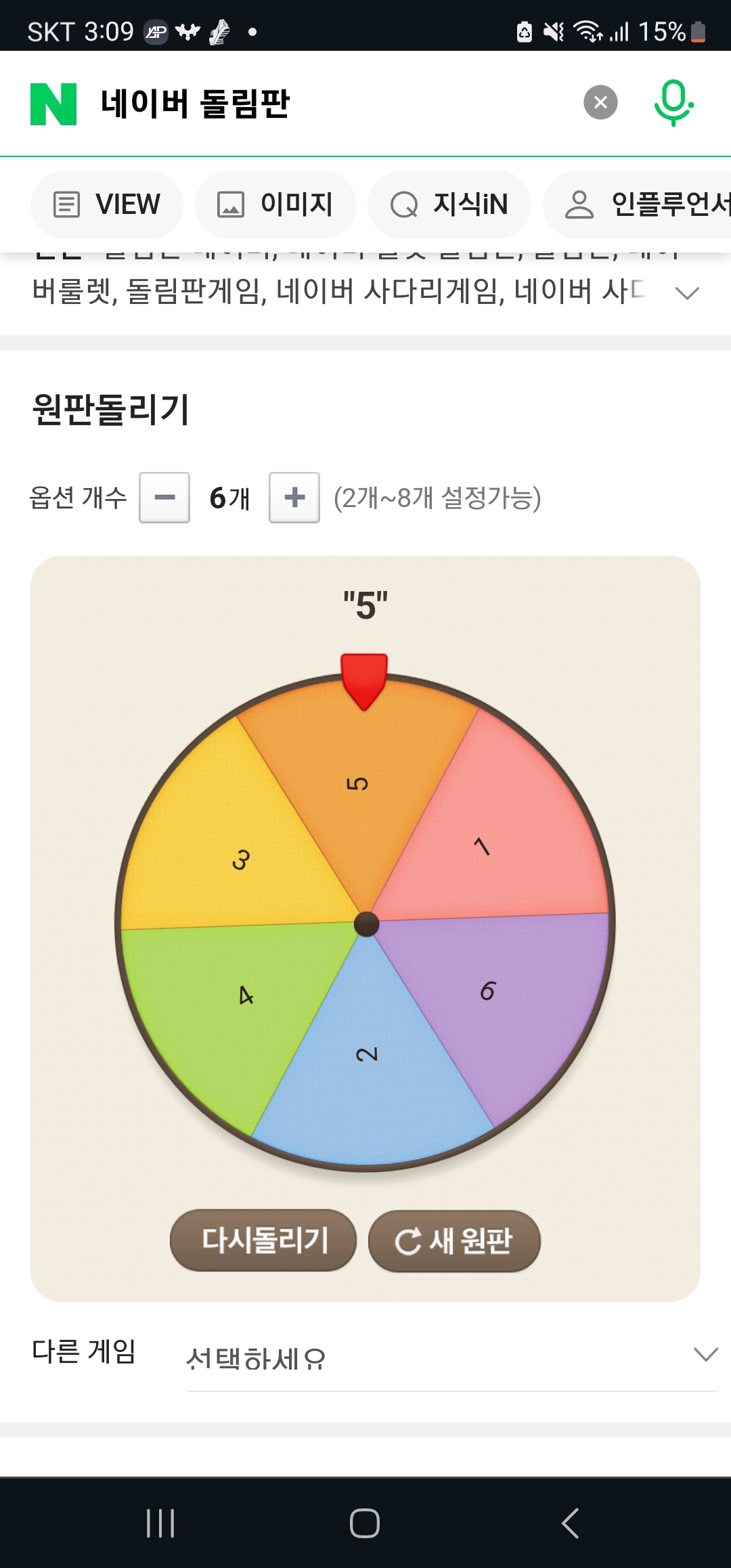This screenshot has height=1568, width=731.
Task: Spin the wheel again with 다시돌리기
Action: point(264,1240)
